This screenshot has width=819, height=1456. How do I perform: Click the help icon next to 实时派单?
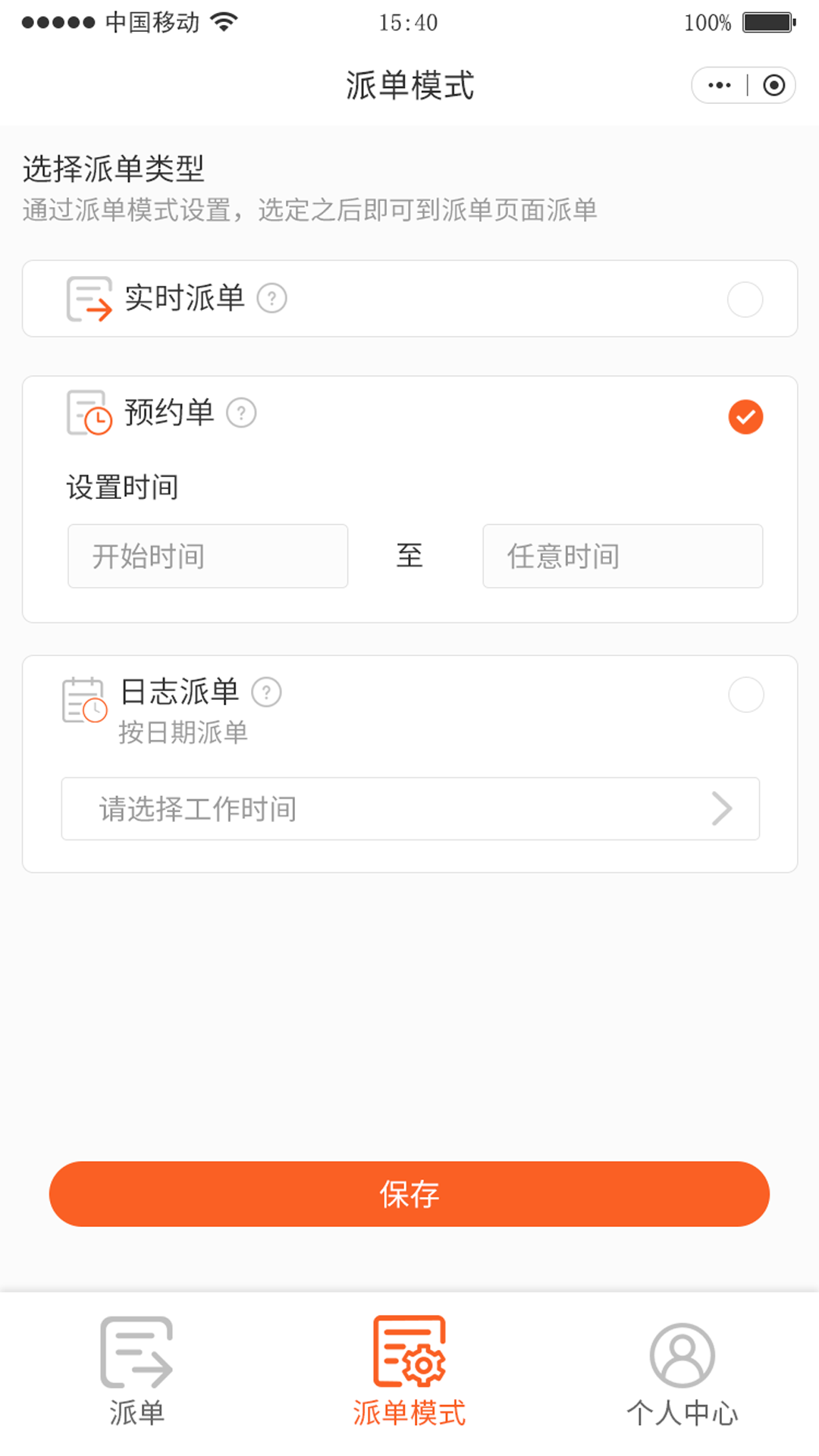(x=271, y=299)
